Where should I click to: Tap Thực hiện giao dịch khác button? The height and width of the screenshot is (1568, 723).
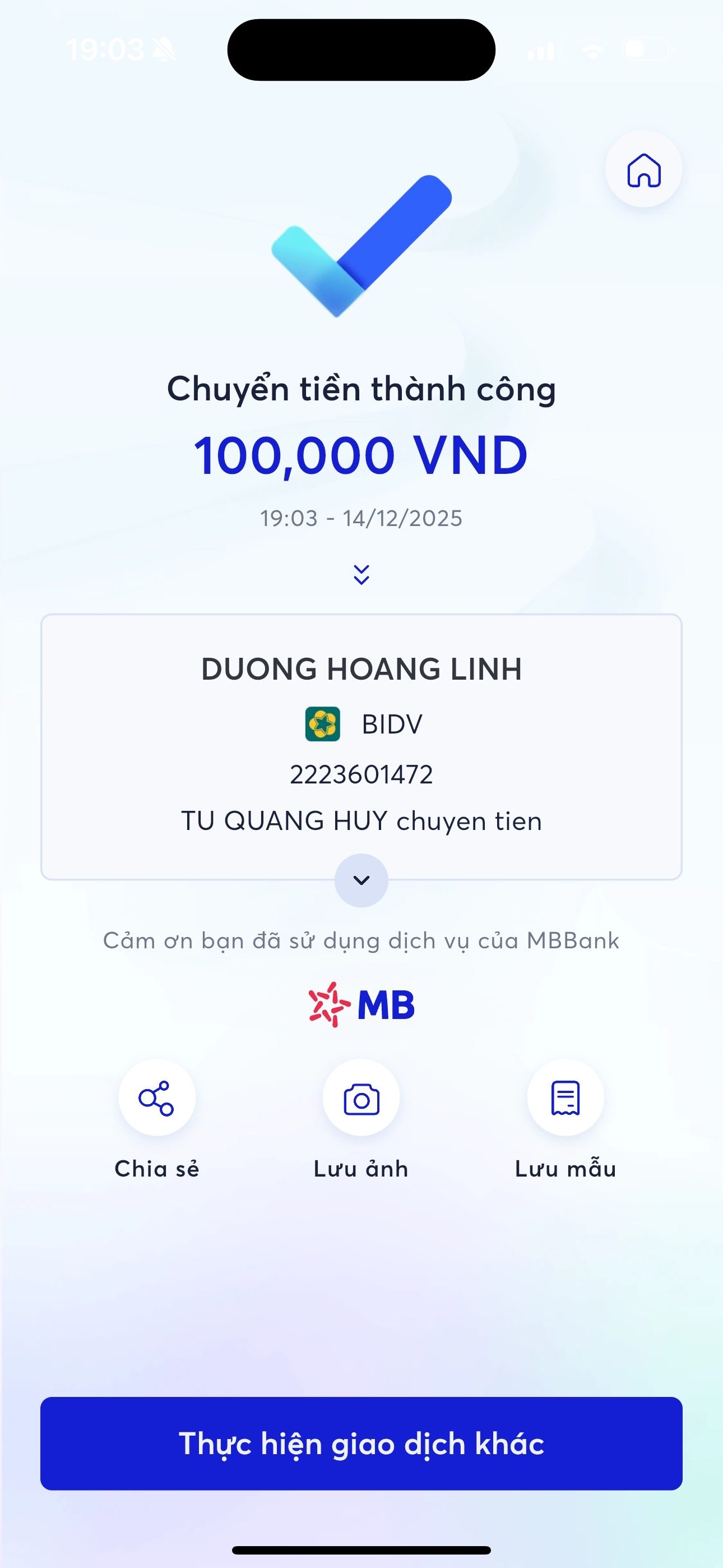[361, 1443]
